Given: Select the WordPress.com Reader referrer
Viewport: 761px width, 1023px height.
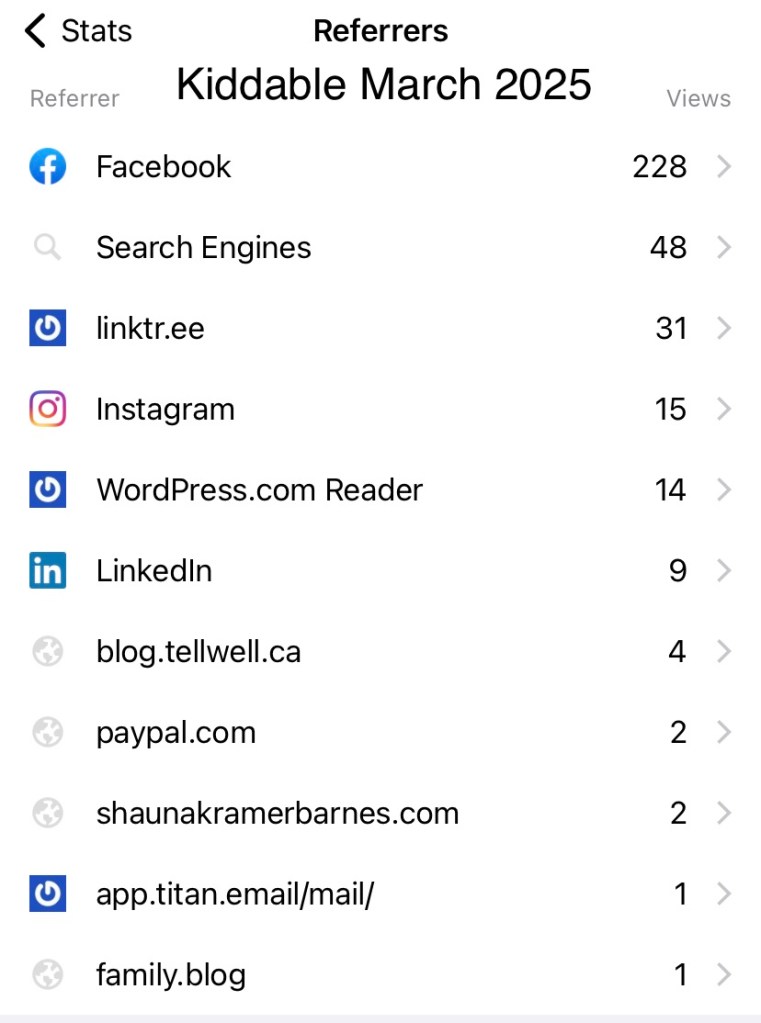Looking at the screenshot, I should 380,490.
